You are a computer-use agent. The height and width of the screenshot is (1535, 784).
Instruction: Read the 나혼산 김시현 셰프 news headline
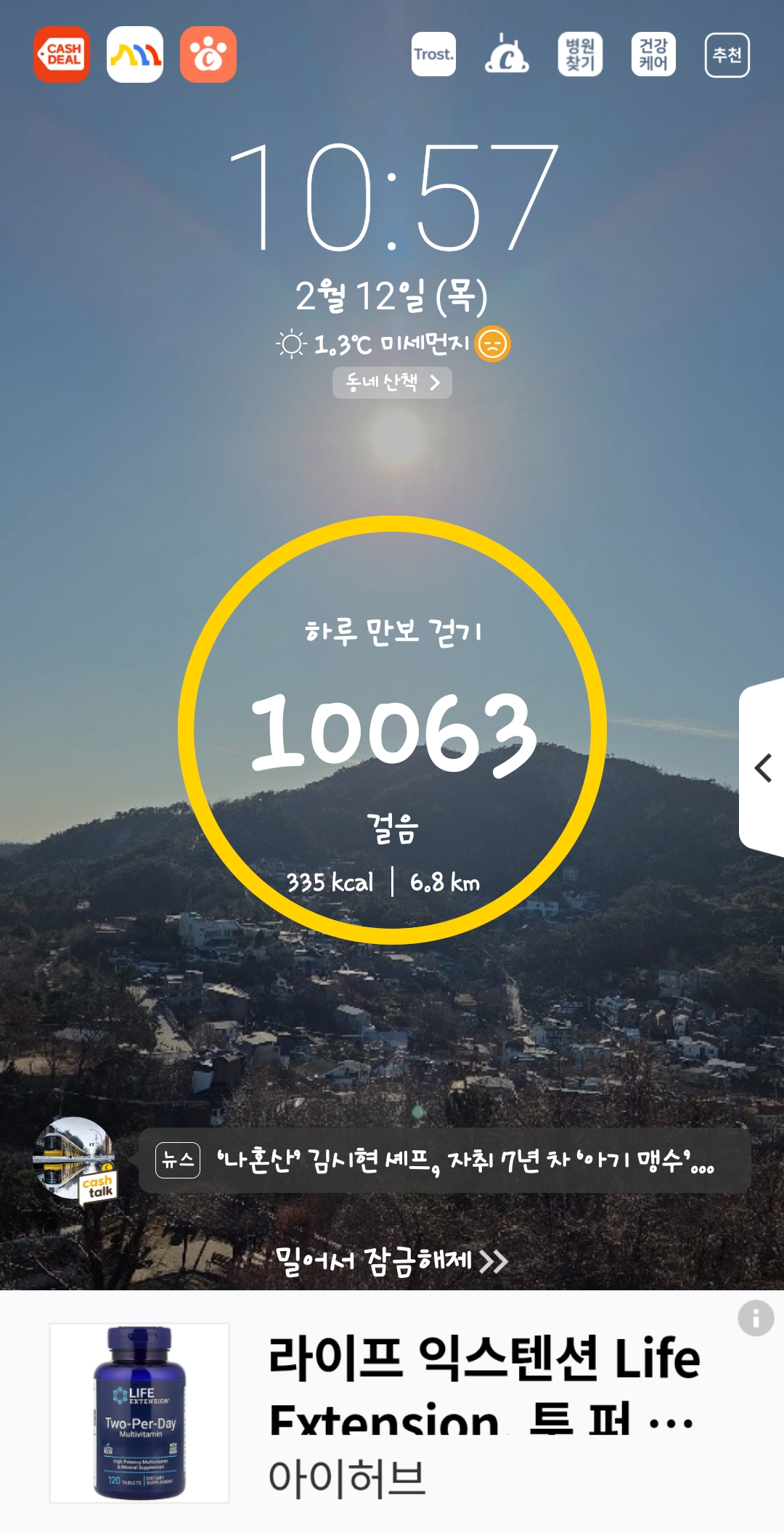(465, 1160)
